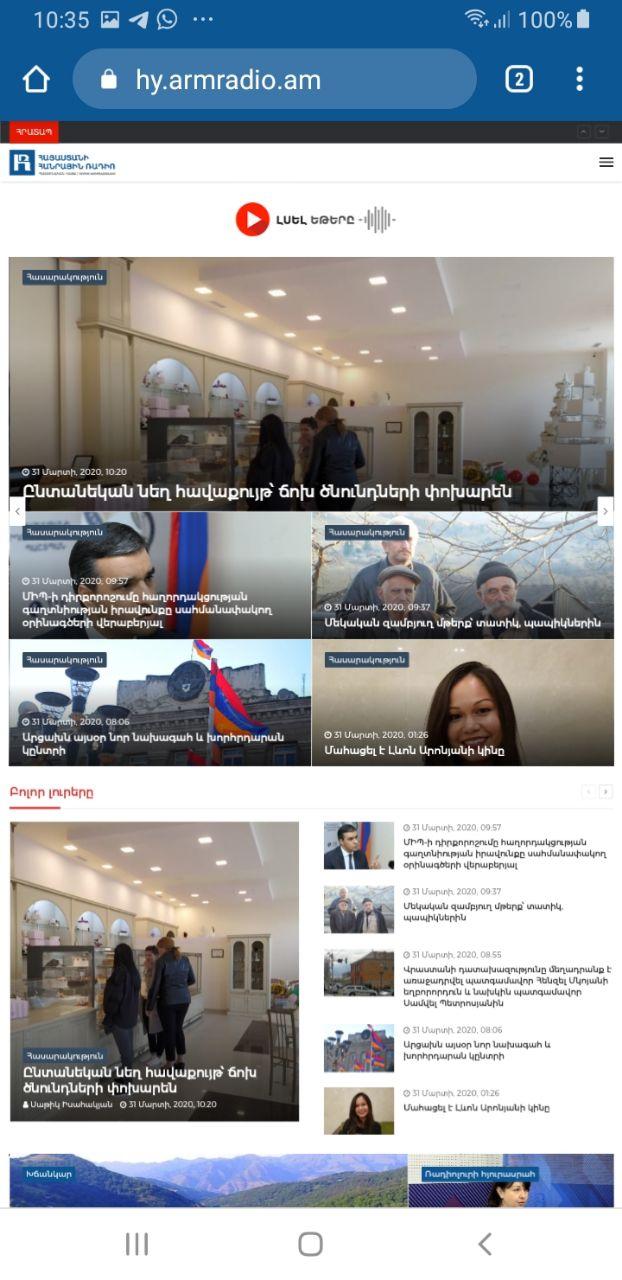Play the live radio stream

click(252, 219)
